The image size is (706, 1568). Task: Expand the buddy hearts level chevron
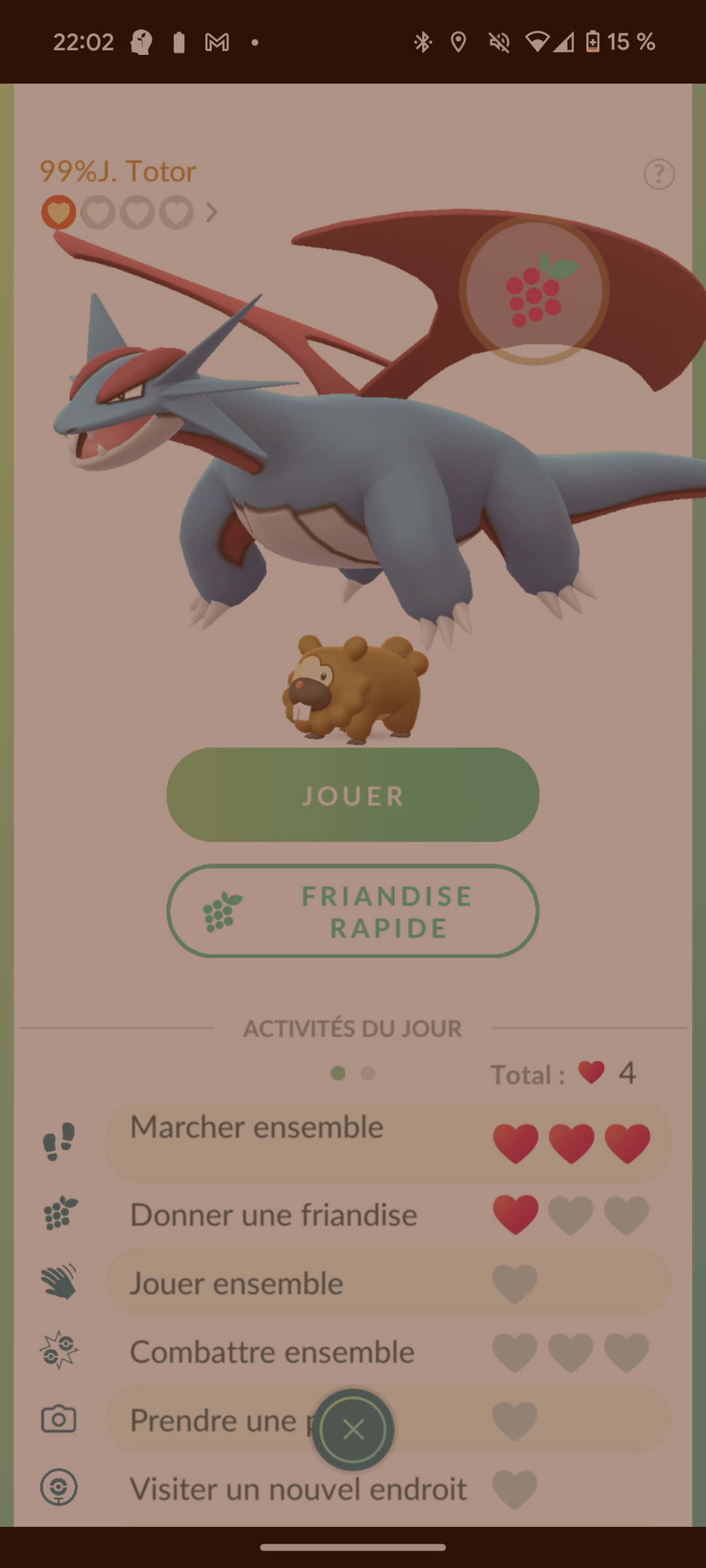[x=211, y=212]
